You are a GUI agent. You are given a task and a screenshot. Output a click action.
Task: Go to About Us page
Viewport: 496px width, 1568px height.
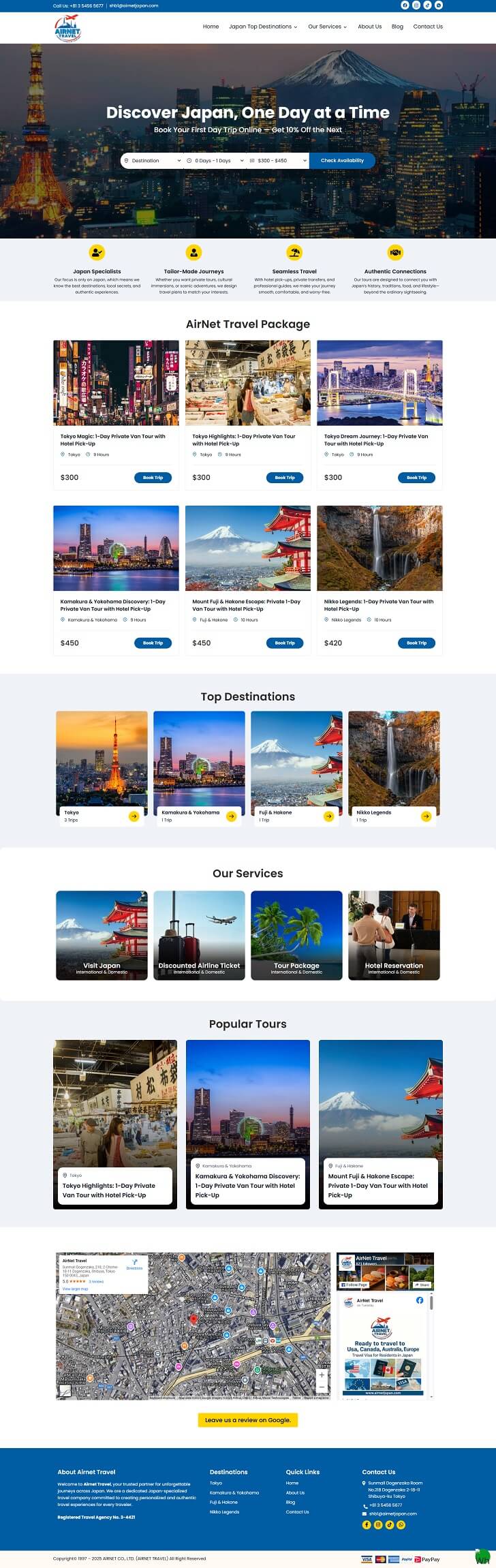tap(369, 27)
